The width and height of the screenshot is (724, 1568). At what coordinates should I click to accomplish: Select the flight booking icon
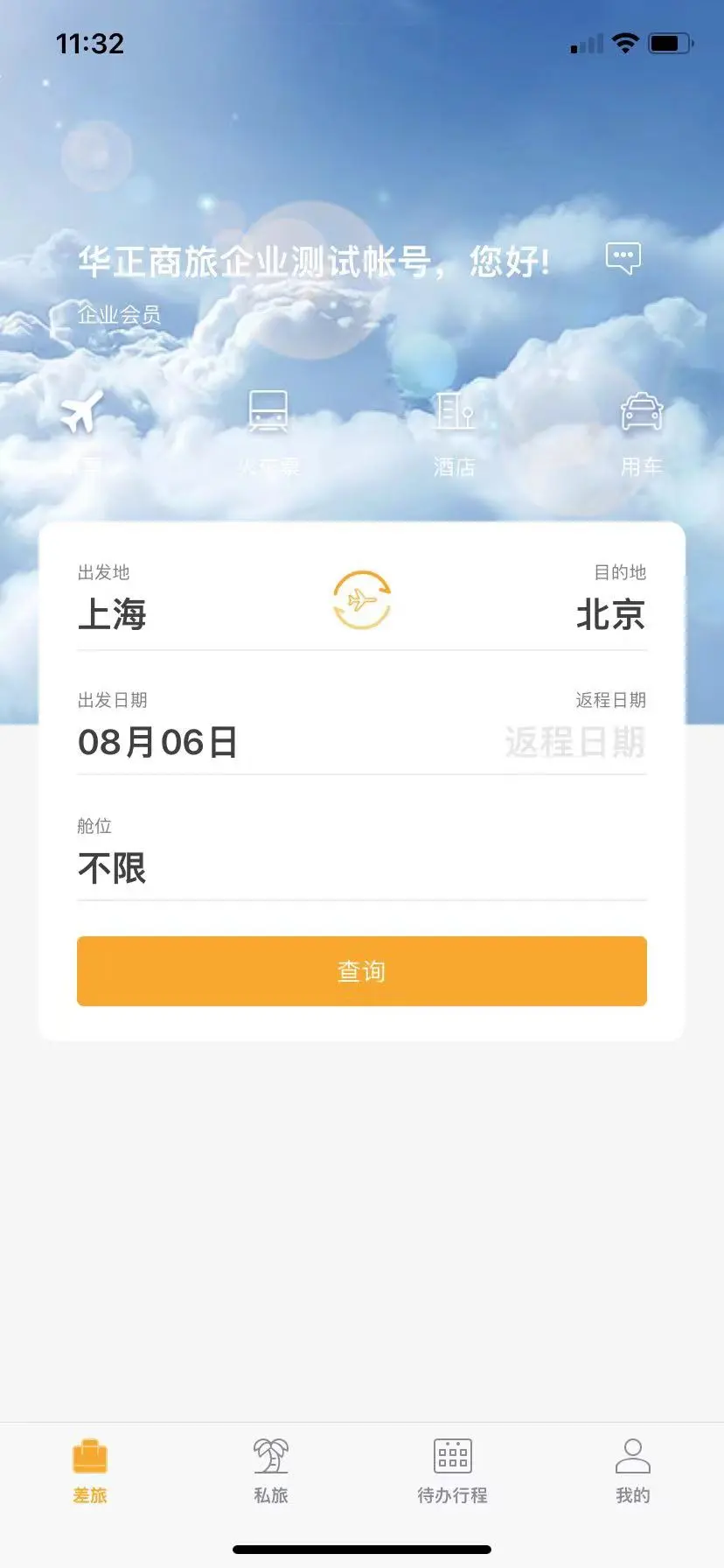(x=78, y=411)
